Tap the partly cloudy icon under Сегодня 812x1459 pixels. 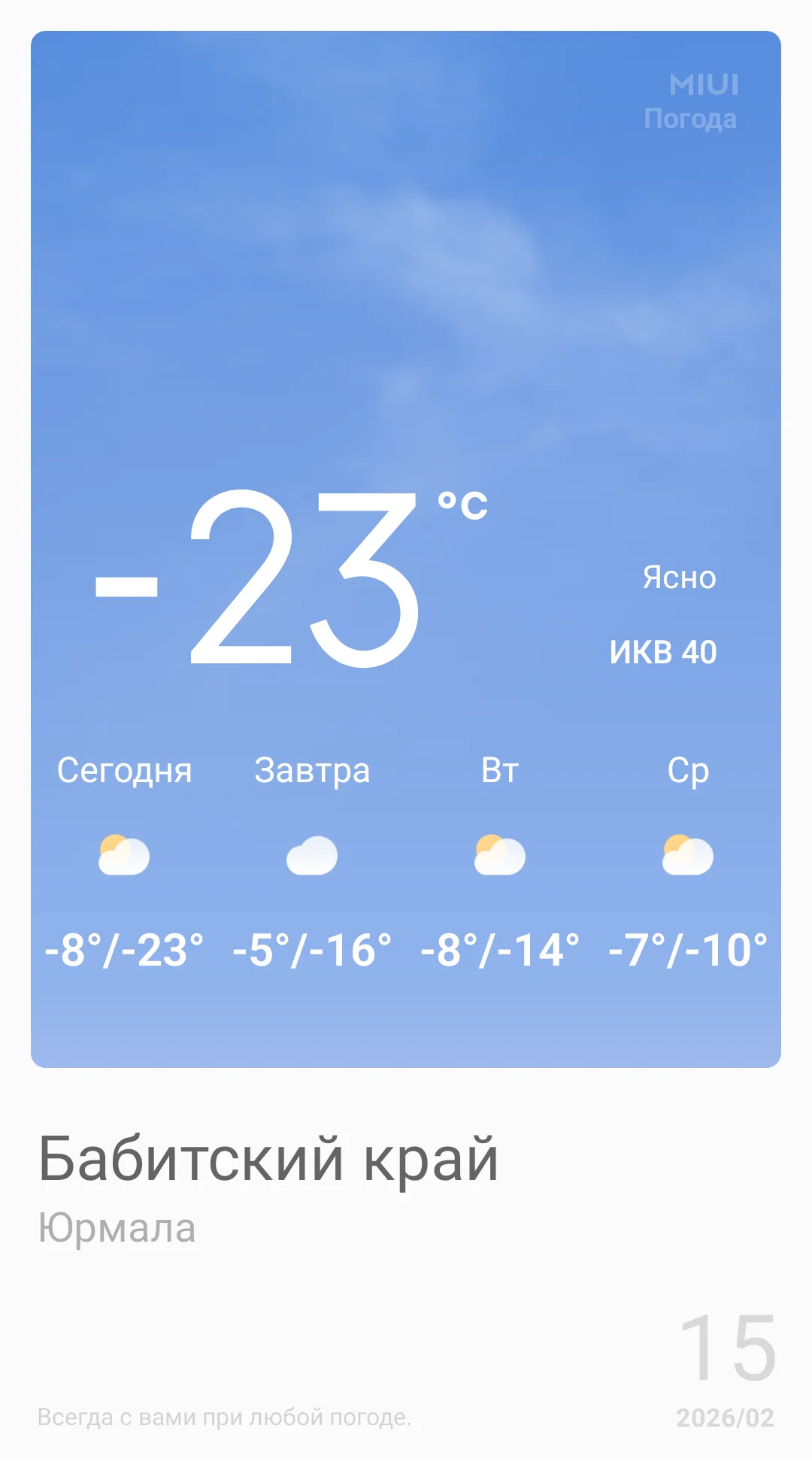[x=125, y=855]
